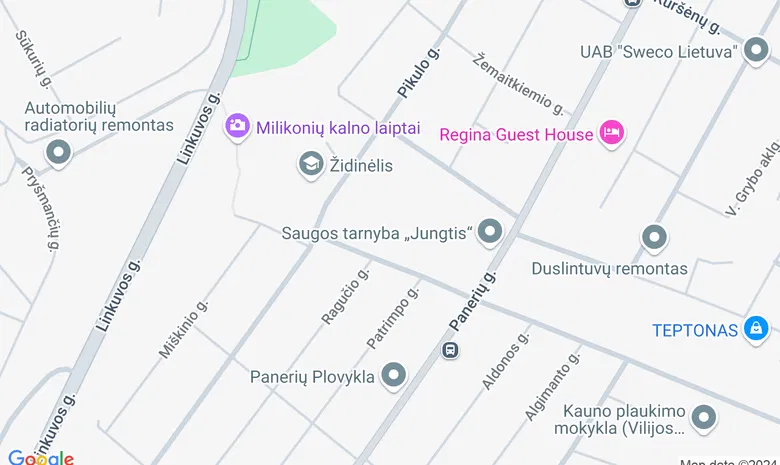Select the Automobilių radiatorių remontas pin
780x465 pixels.
(59, 153)
